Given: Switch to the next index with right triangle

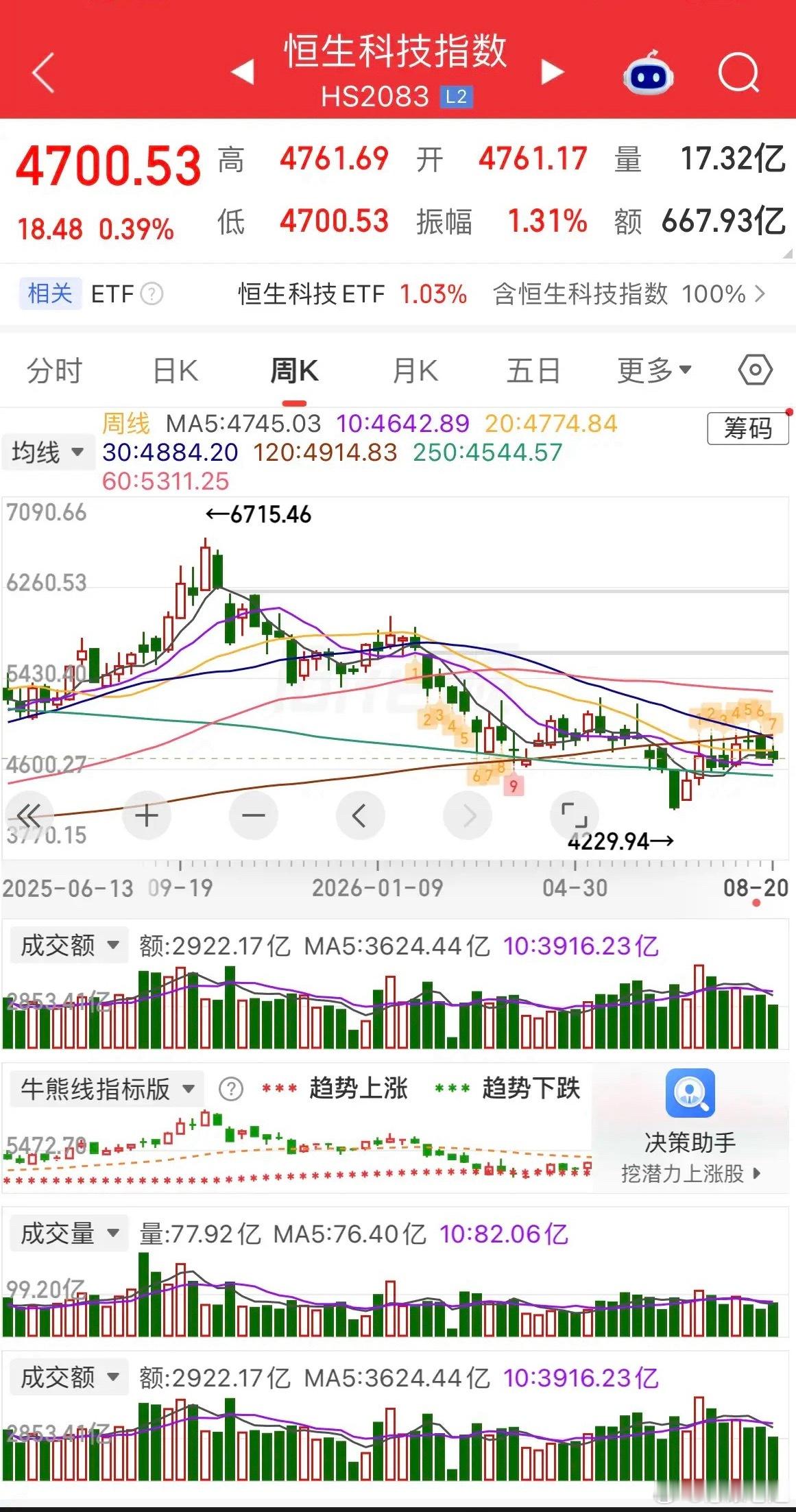Looking at the screenshot, I should click(x=552, y=71).
